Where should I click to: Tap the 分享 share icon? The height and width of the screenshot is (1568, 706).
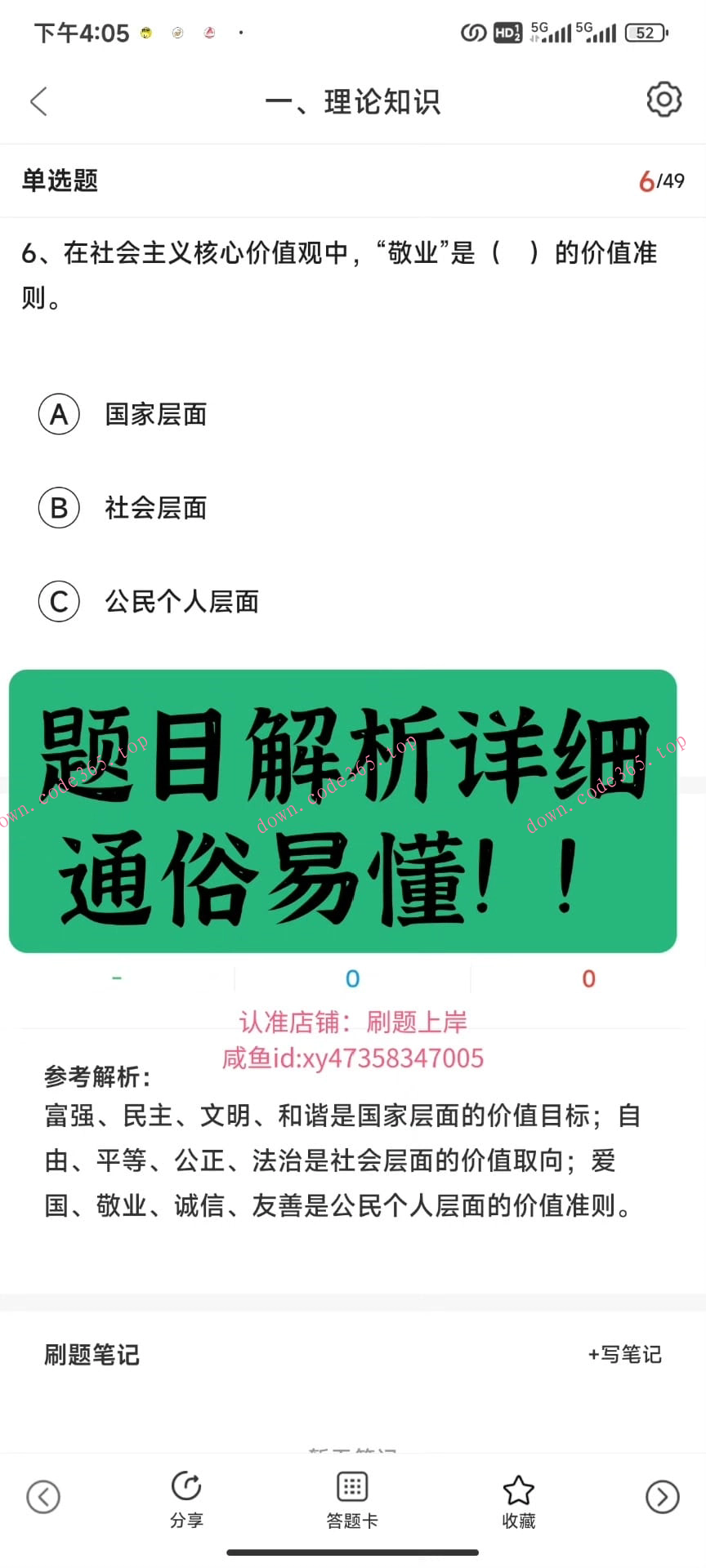(187, 1499)
